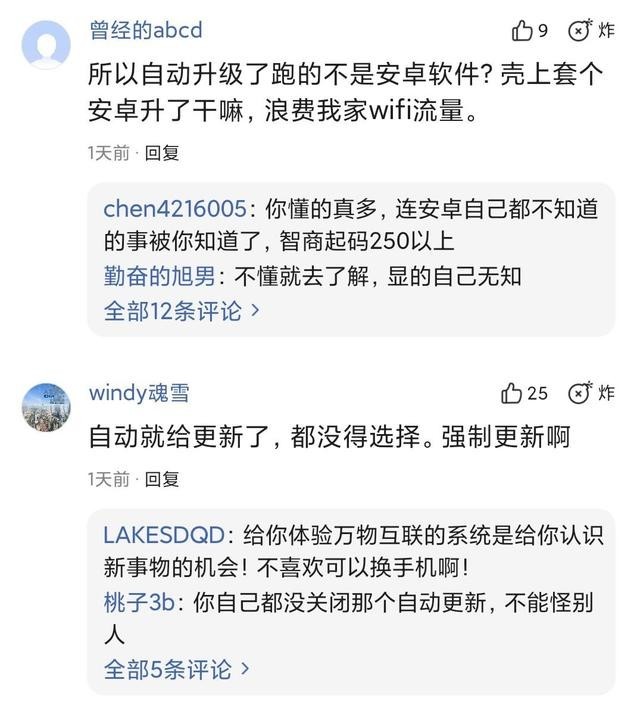Tap the 炸 icon on windy魂雪's comment
Screen dimensions: 640x708
581,393
